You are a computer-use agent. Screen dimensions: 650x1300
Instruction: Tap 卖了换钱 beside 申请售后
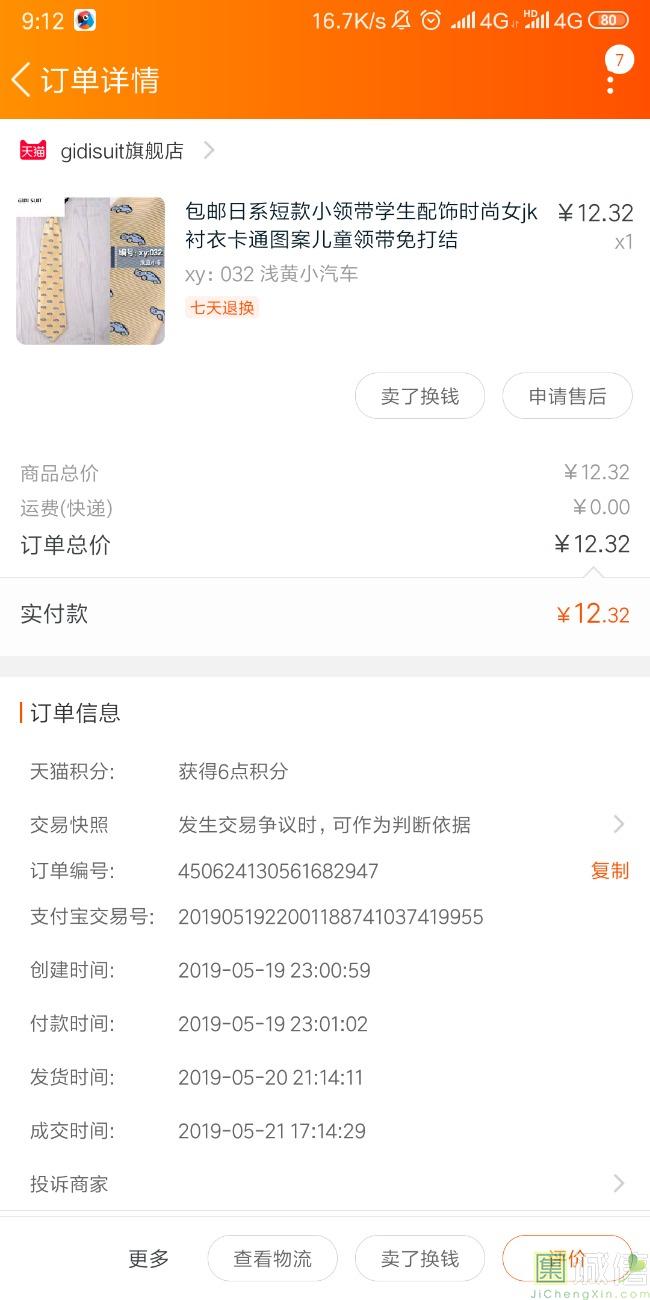(420, 397)
